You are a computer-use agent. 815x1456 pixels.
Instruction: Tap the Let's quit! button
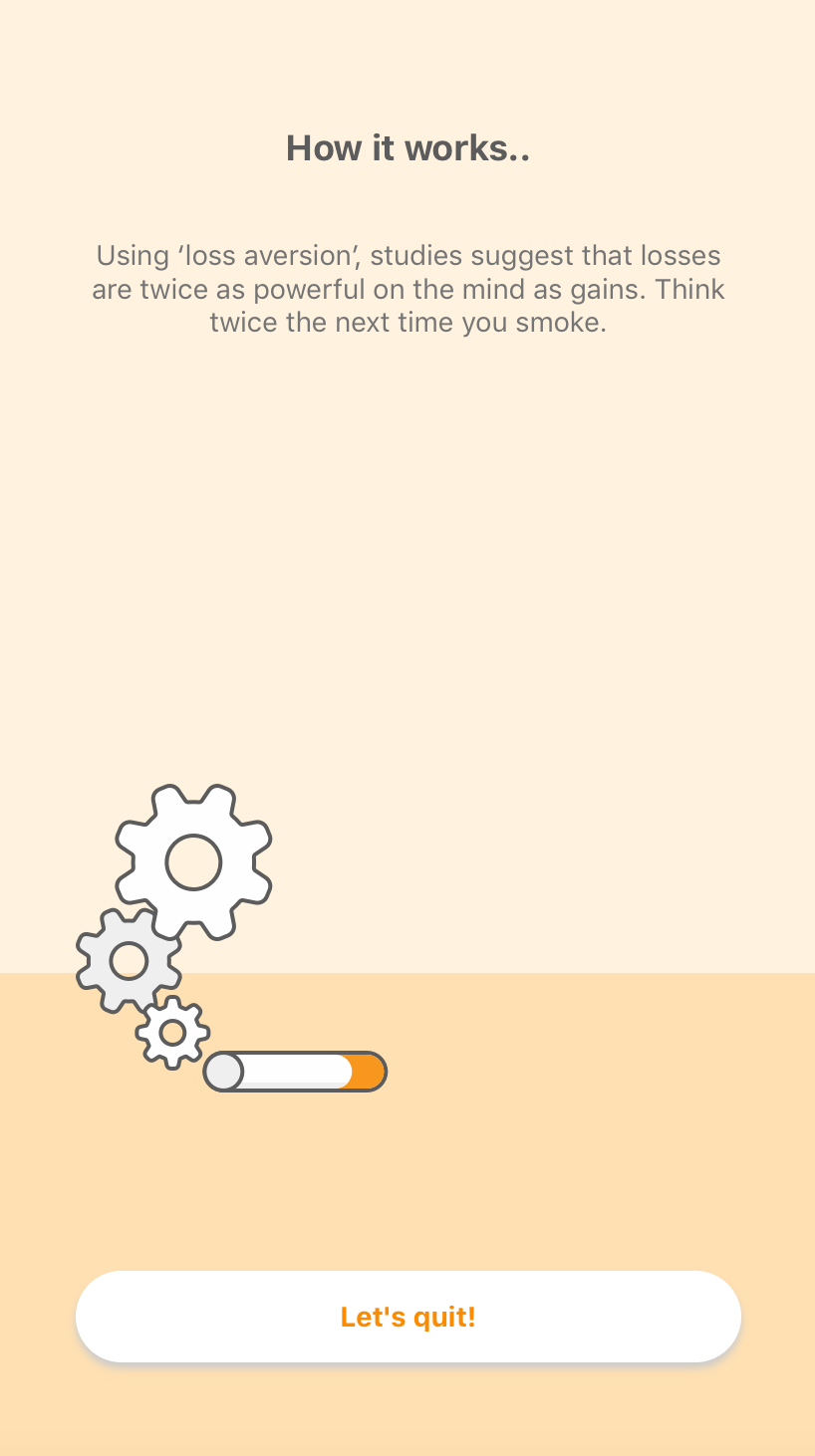pos(407,1316)
